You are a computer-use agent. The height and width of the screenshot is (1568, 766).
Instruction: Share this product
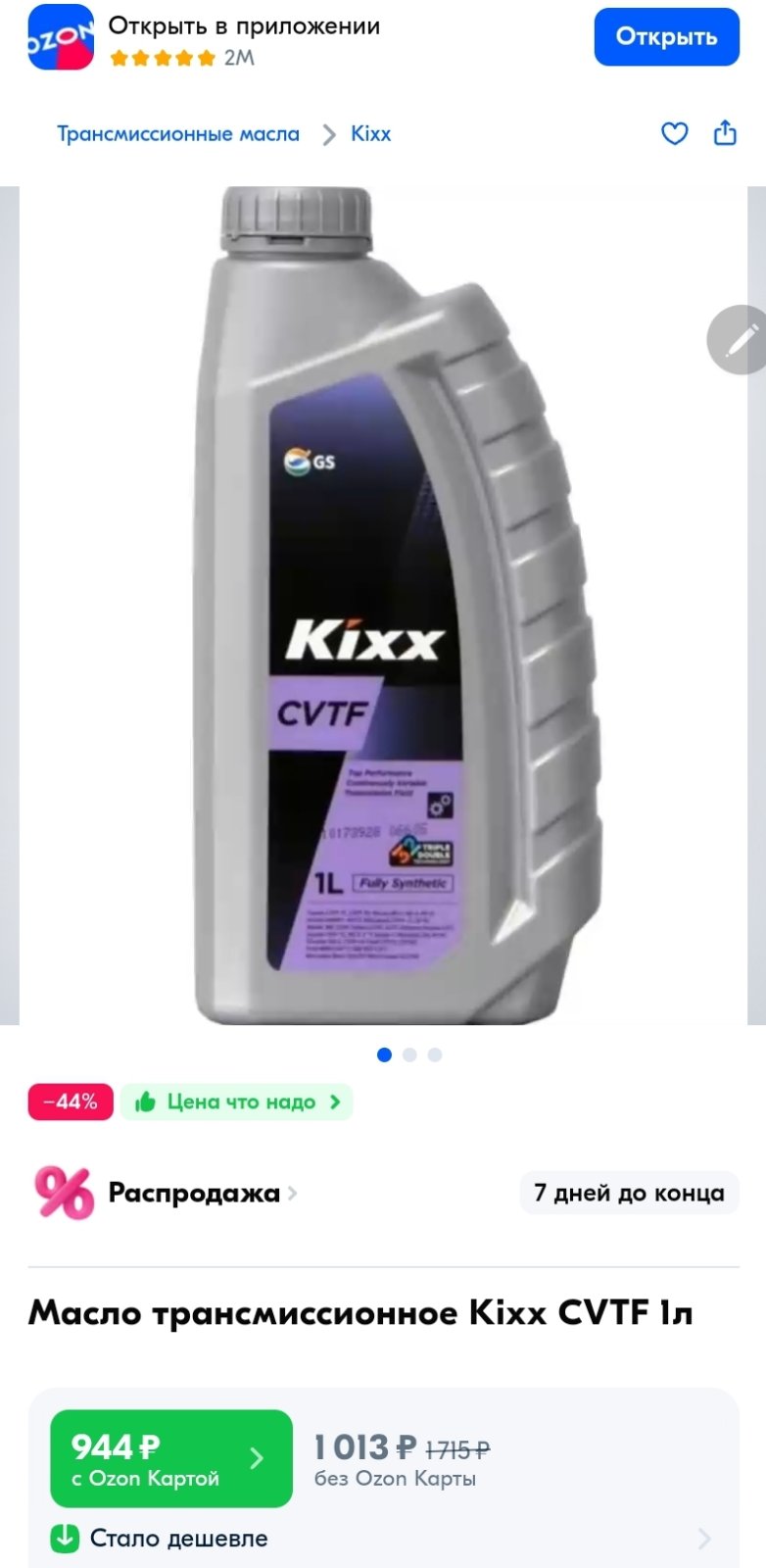(x=725, y=133)
